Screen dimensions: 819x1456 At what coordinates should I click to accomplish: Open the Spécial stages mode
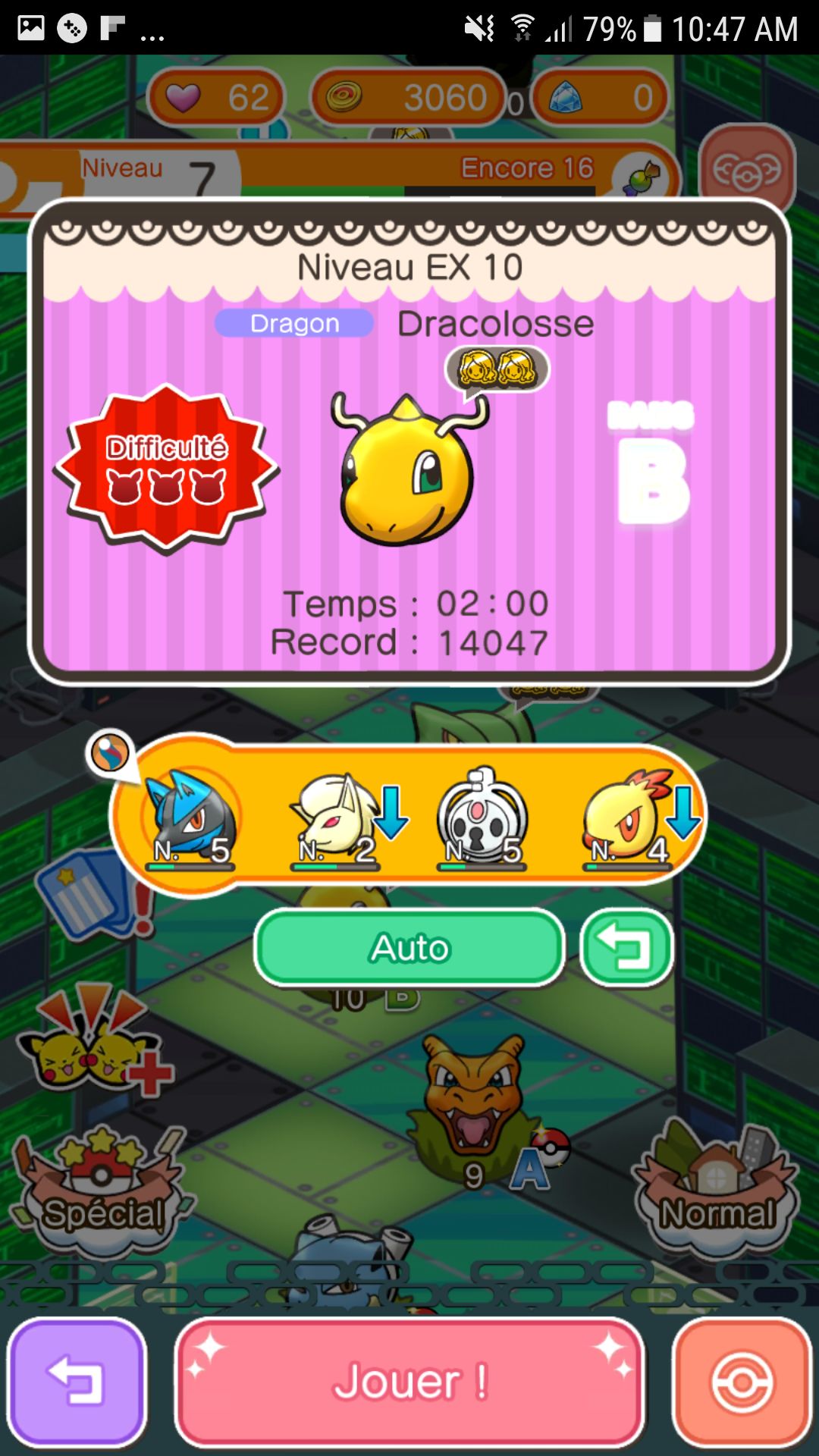(101, 1191)
